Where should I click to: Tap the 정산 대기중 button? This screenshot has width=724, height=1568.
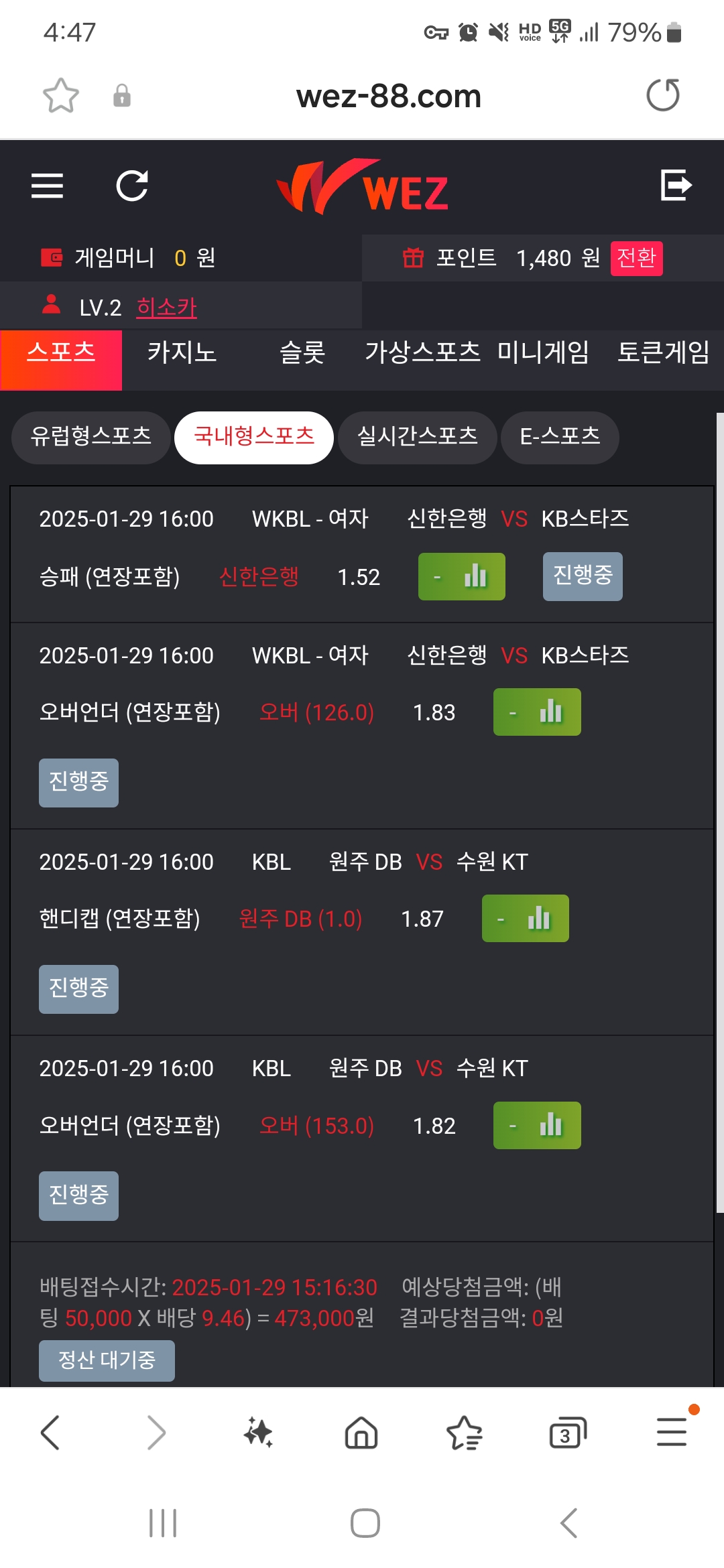107,1360
